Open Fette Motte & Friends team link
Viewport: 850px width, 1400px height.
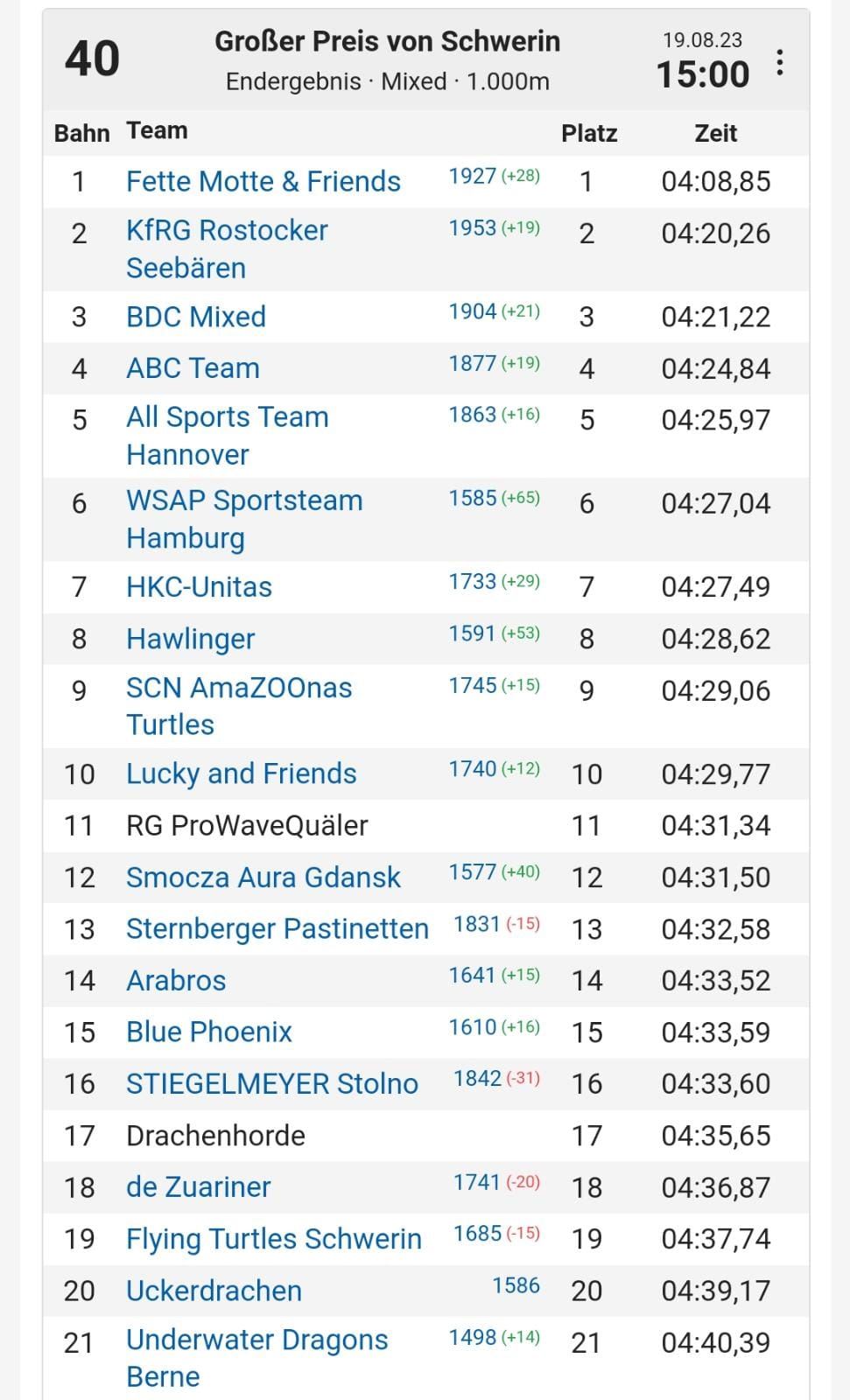pyautogui.click(x=263, y=181)
